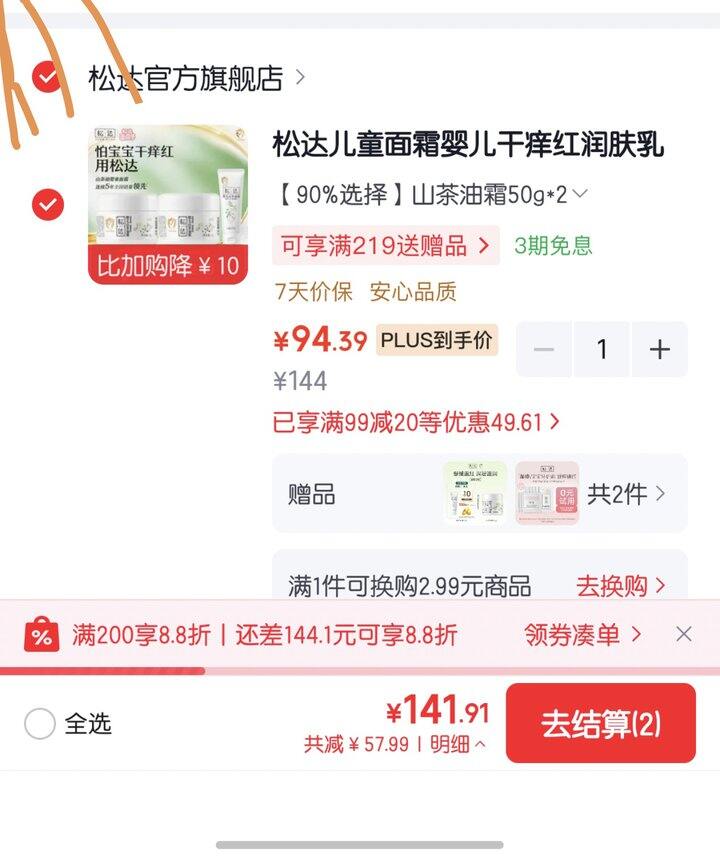Open the 松达儿童面霜 product image
This screenshot has width=720, height=863.
(x=168, y=205)
